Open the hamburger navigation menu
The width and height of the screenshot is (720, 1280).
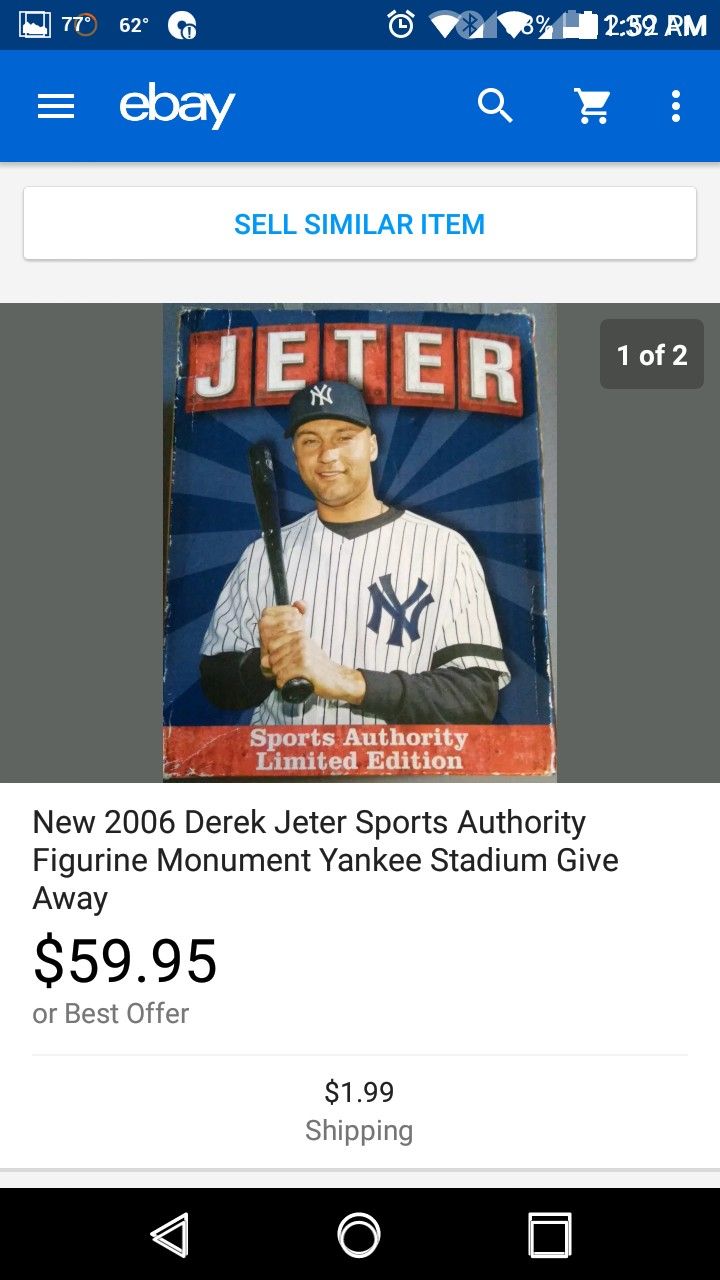pos(56,106)
